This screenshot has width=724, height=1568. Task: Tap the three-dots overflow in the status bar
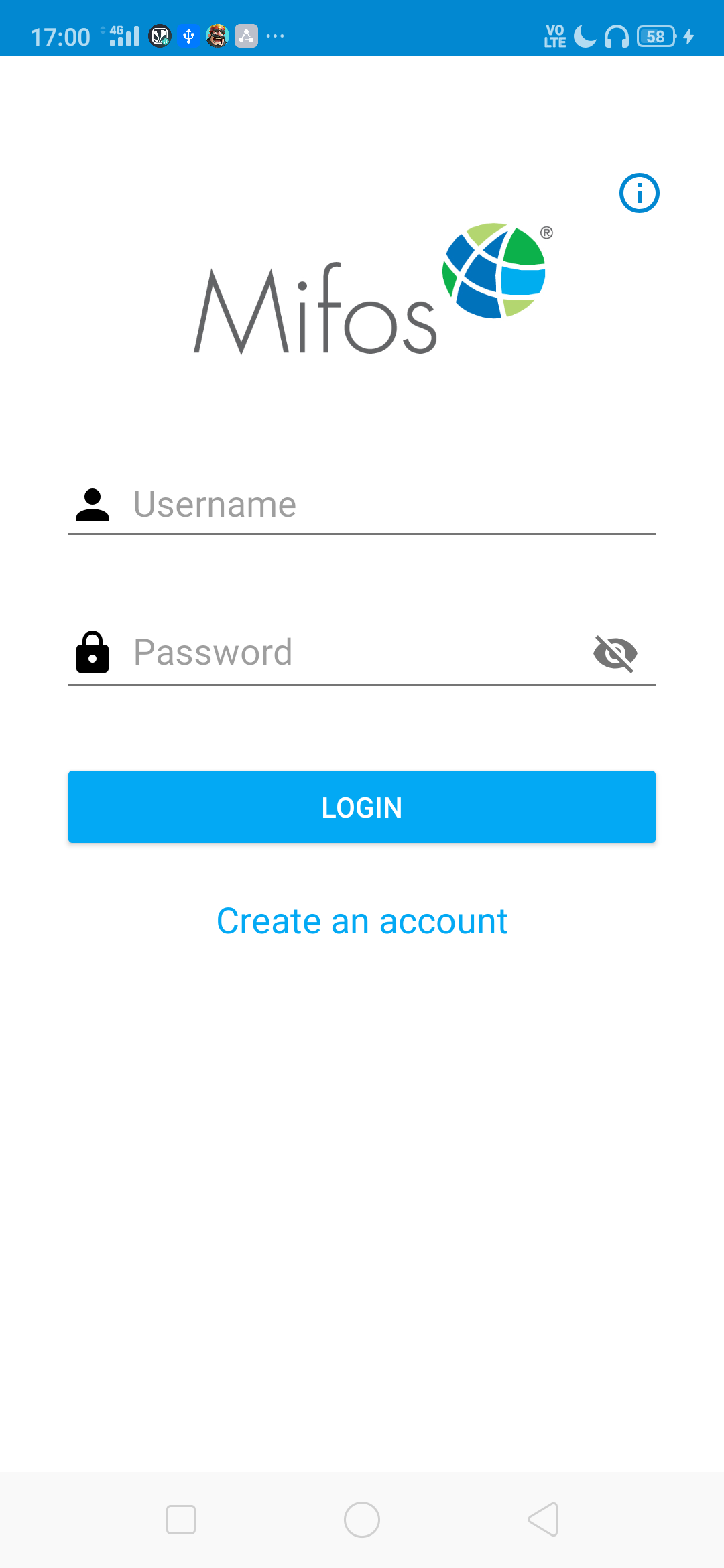275,37
